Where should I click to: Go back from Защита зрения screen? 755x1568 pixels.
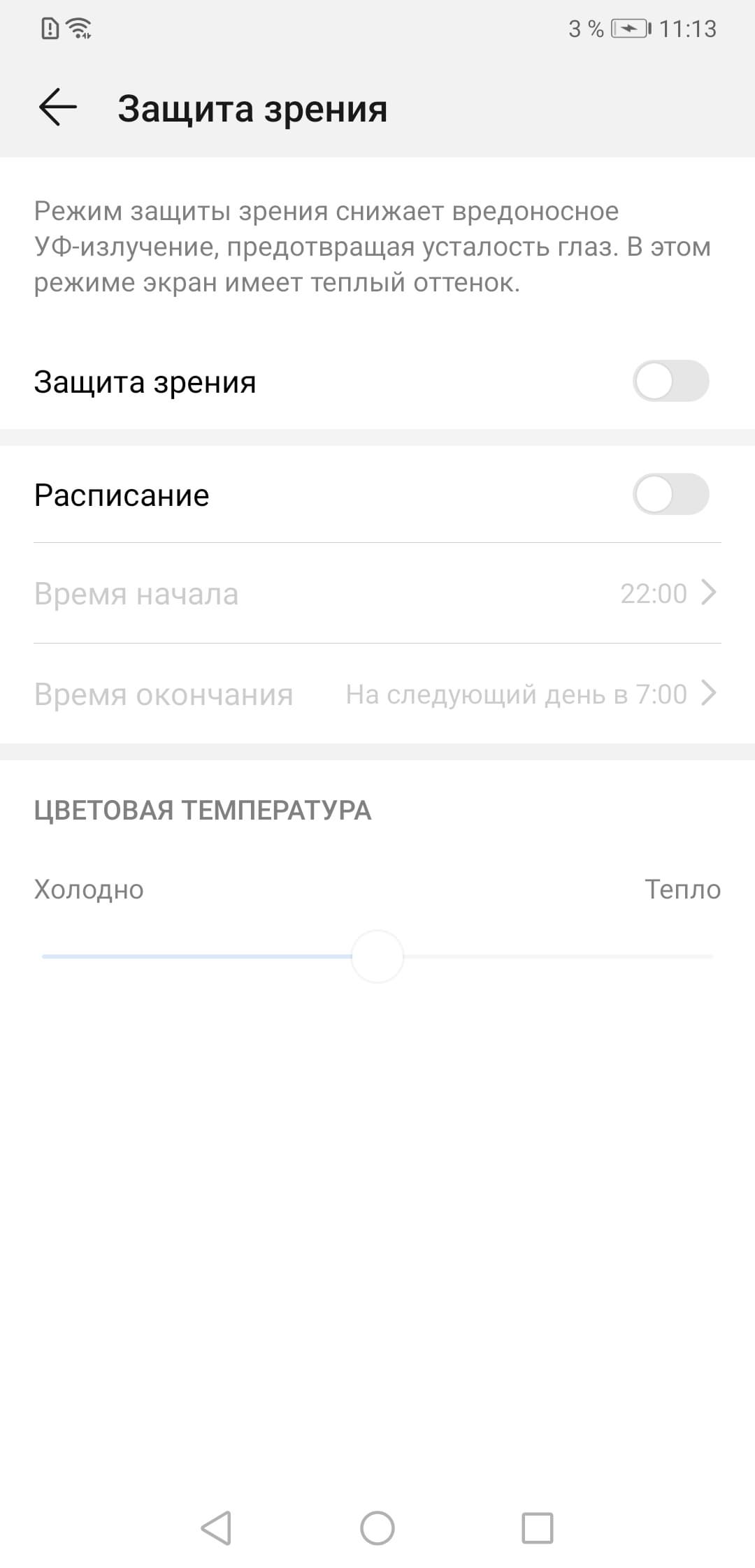coord(57,108)
